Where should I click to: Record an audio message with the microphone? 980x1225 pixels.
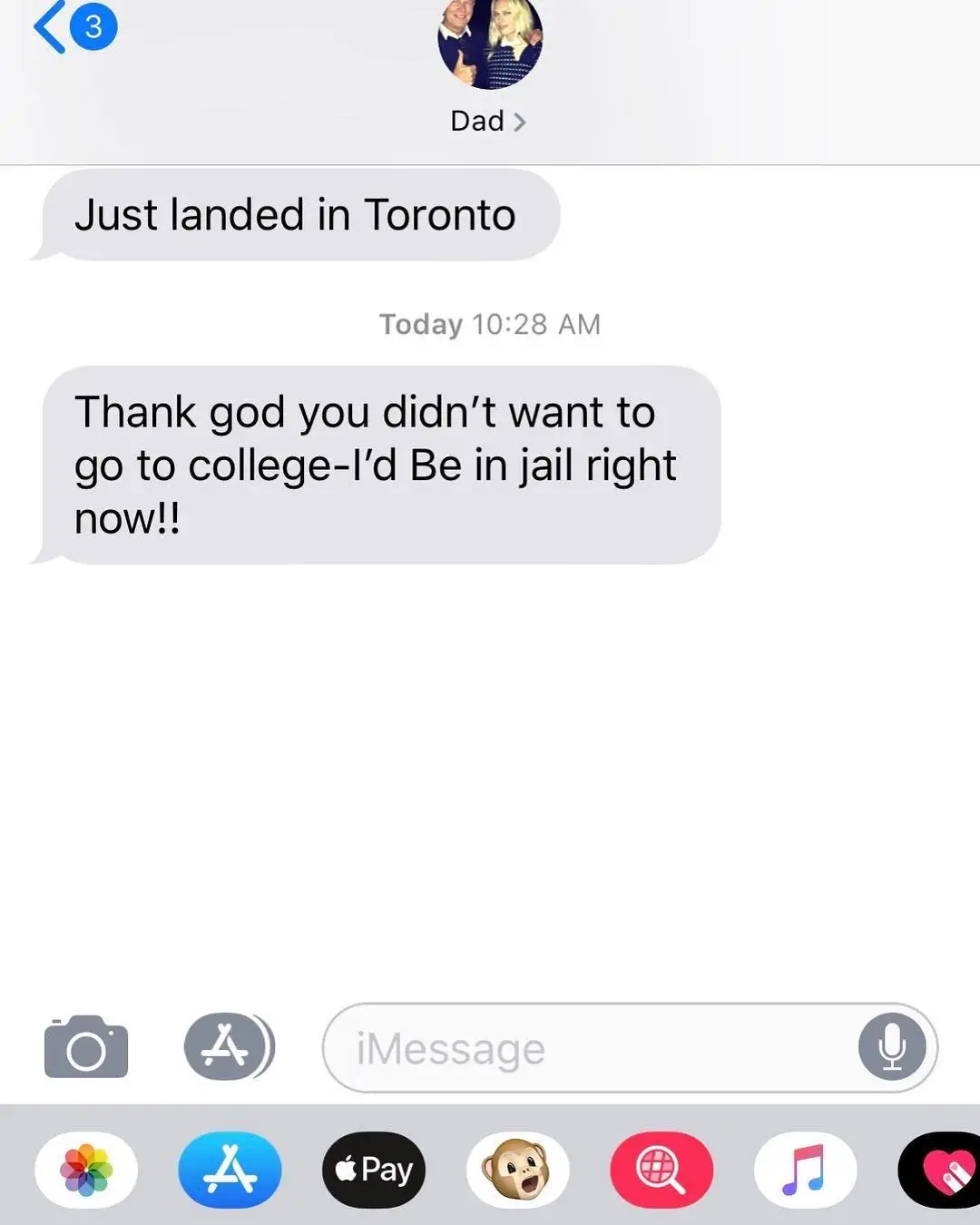click(892, 1047)
